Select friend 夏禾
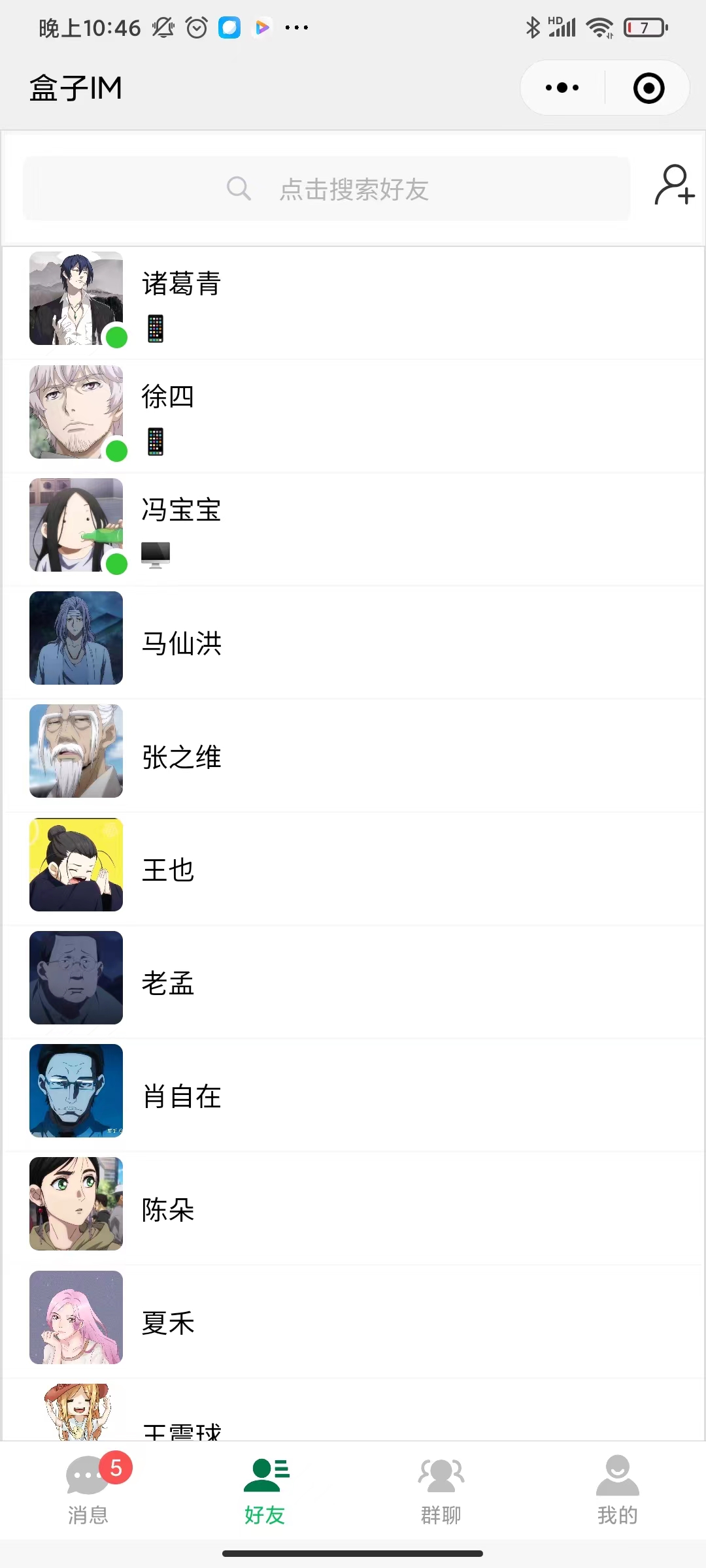The width and height of the screenshot is (706, 1568). tap(353, 1320)
